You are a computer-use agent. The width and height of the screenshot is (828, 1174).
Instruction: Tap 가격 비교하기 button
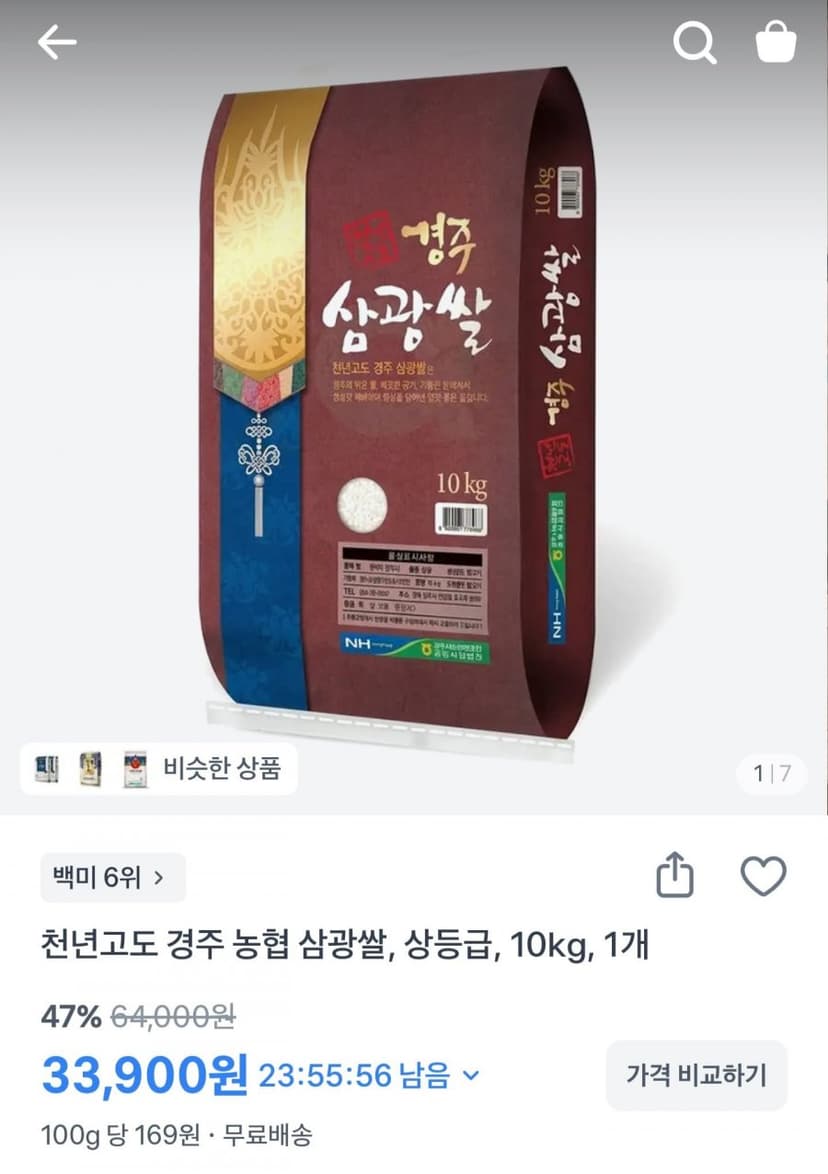click(697, 1075)
